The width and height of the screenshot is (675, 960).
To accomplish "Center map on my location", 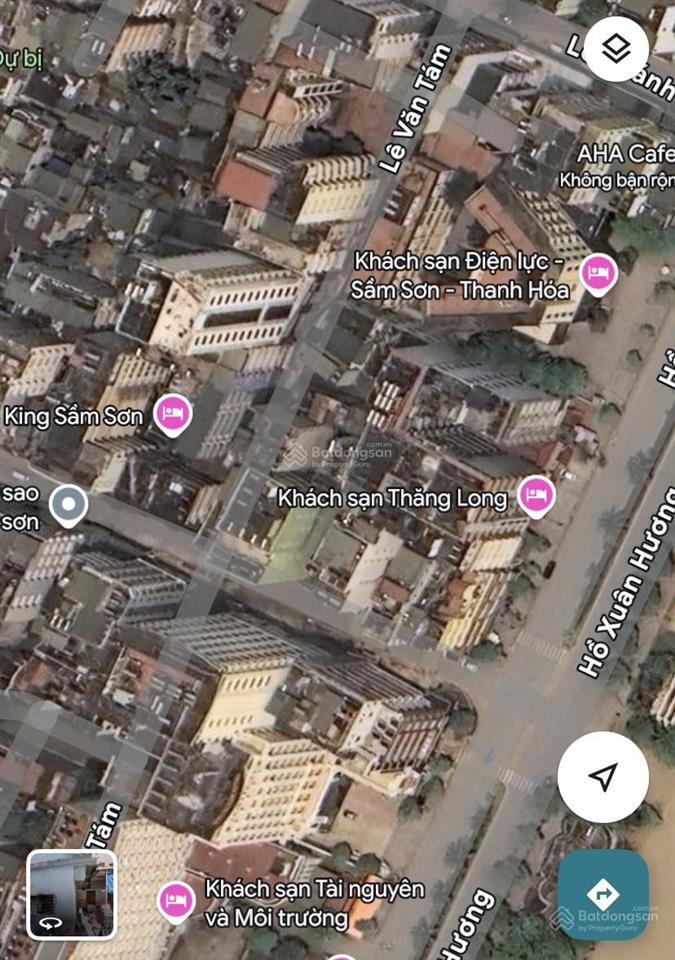I will (x=602, y=777).
